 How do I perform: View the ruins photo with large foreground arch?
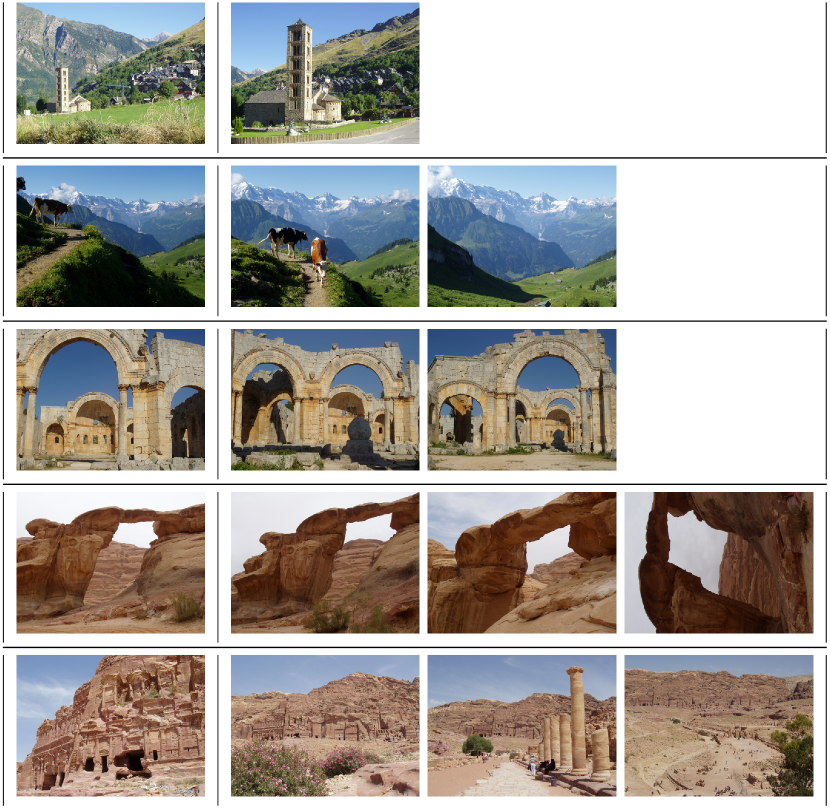[110, 400]
